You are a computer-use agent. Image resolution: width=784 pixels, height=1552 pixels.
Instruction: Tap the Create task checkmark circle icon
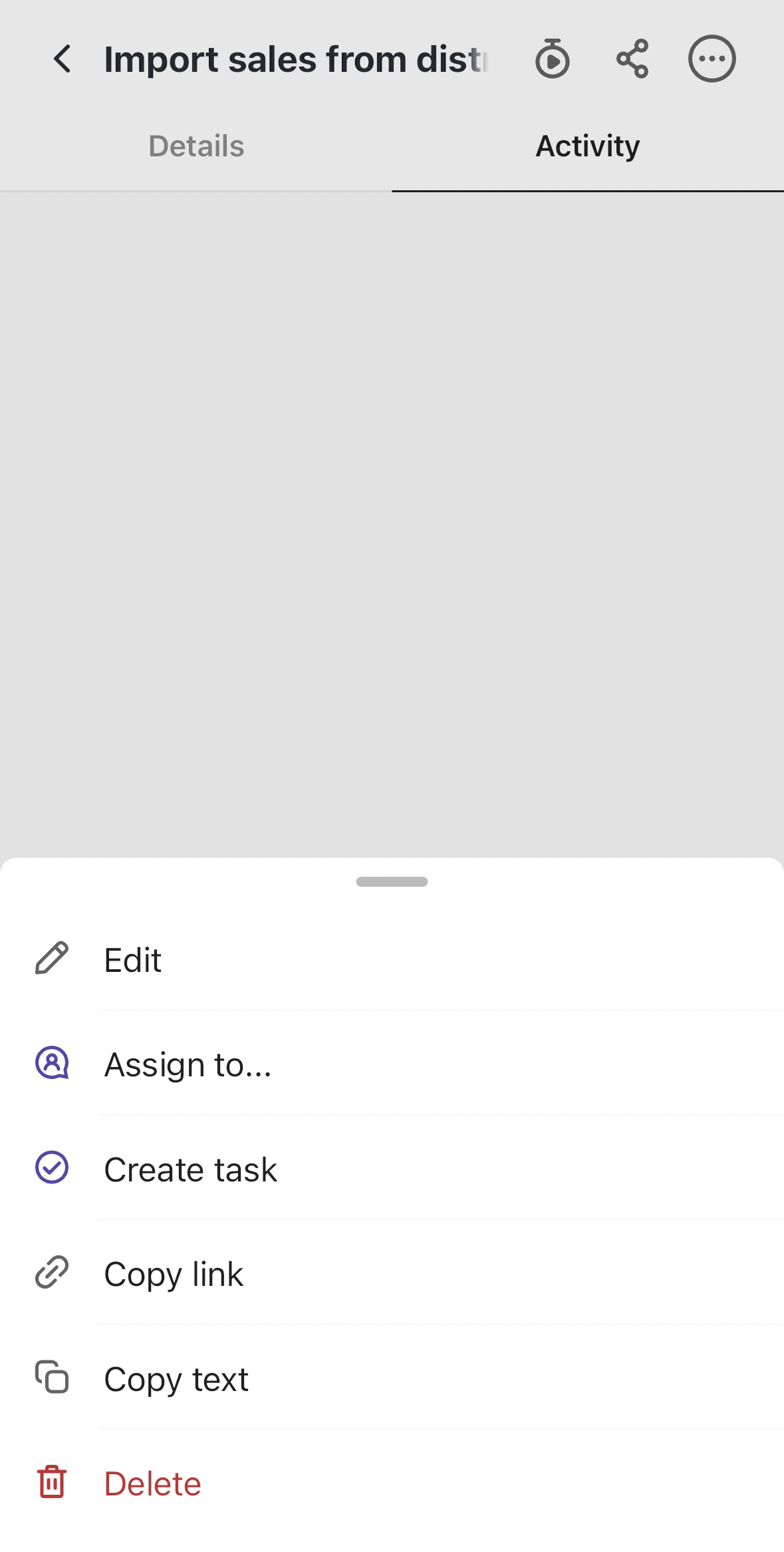tap(51, 1168)
